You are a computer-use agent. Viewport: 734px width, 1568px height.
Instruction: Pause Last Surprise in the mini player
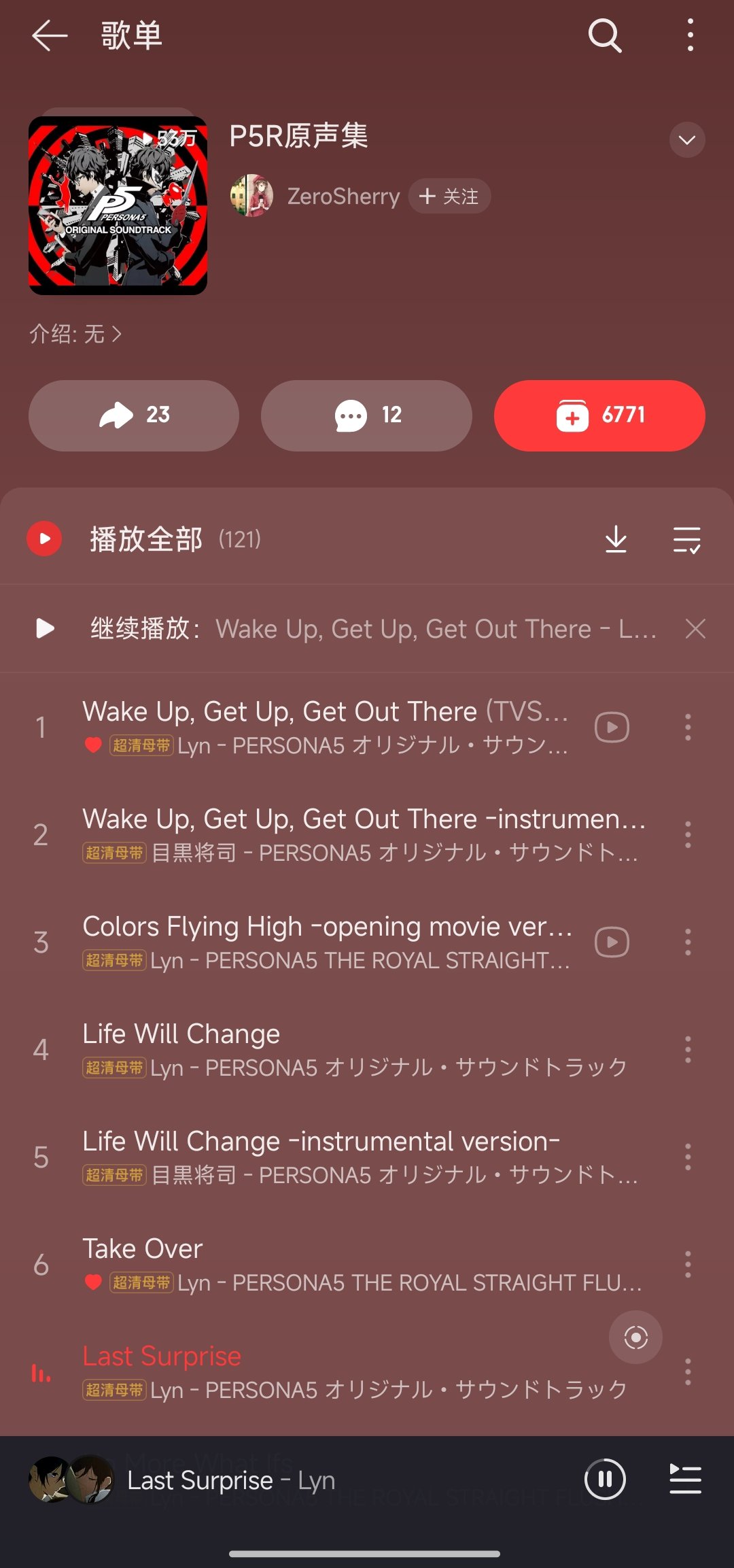pyautogui.click(x=604, y=1479)
